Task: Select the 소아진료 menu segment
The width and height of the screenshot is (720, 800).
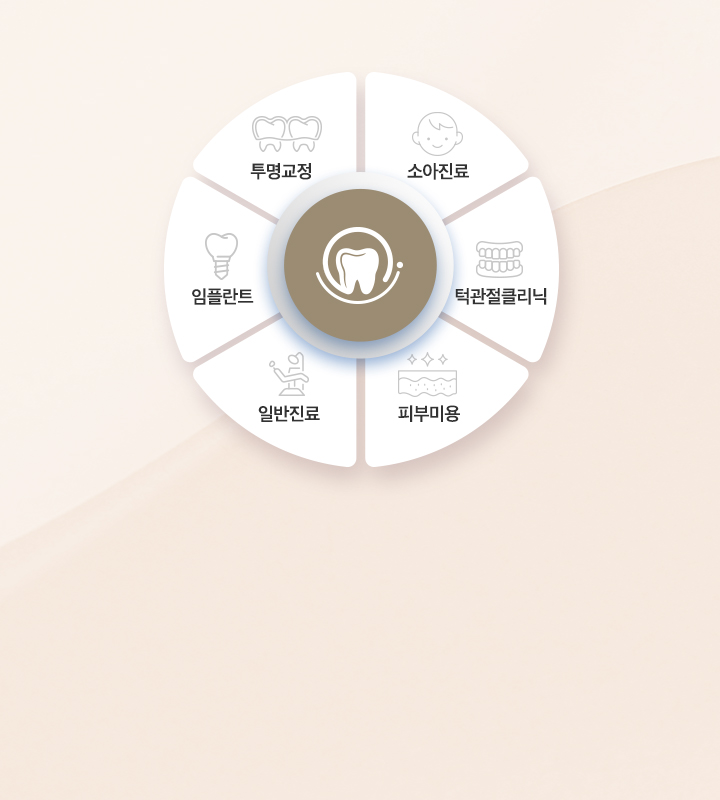Action: coord(437,150)
